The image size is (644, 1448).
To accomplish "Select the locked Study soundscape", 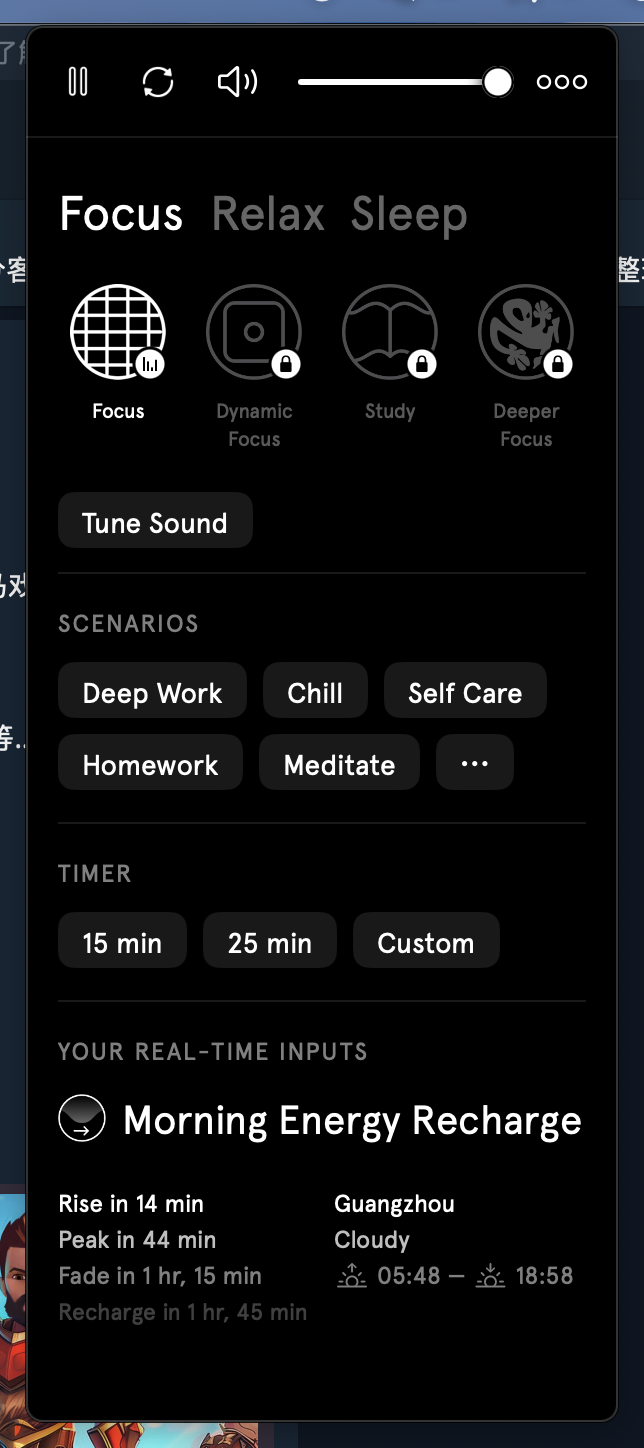I will (x=390, y=333).
